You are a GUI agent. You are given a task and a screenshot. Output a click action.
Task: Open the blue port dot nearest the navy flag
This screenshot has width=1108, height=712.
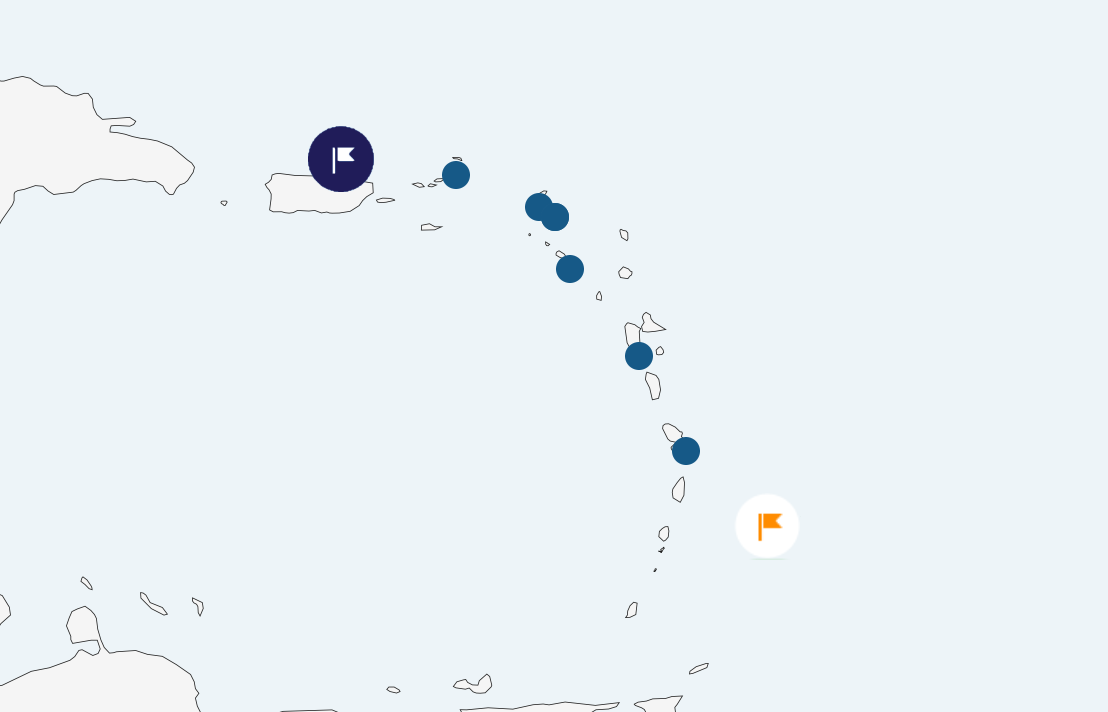tap(456, 175)
